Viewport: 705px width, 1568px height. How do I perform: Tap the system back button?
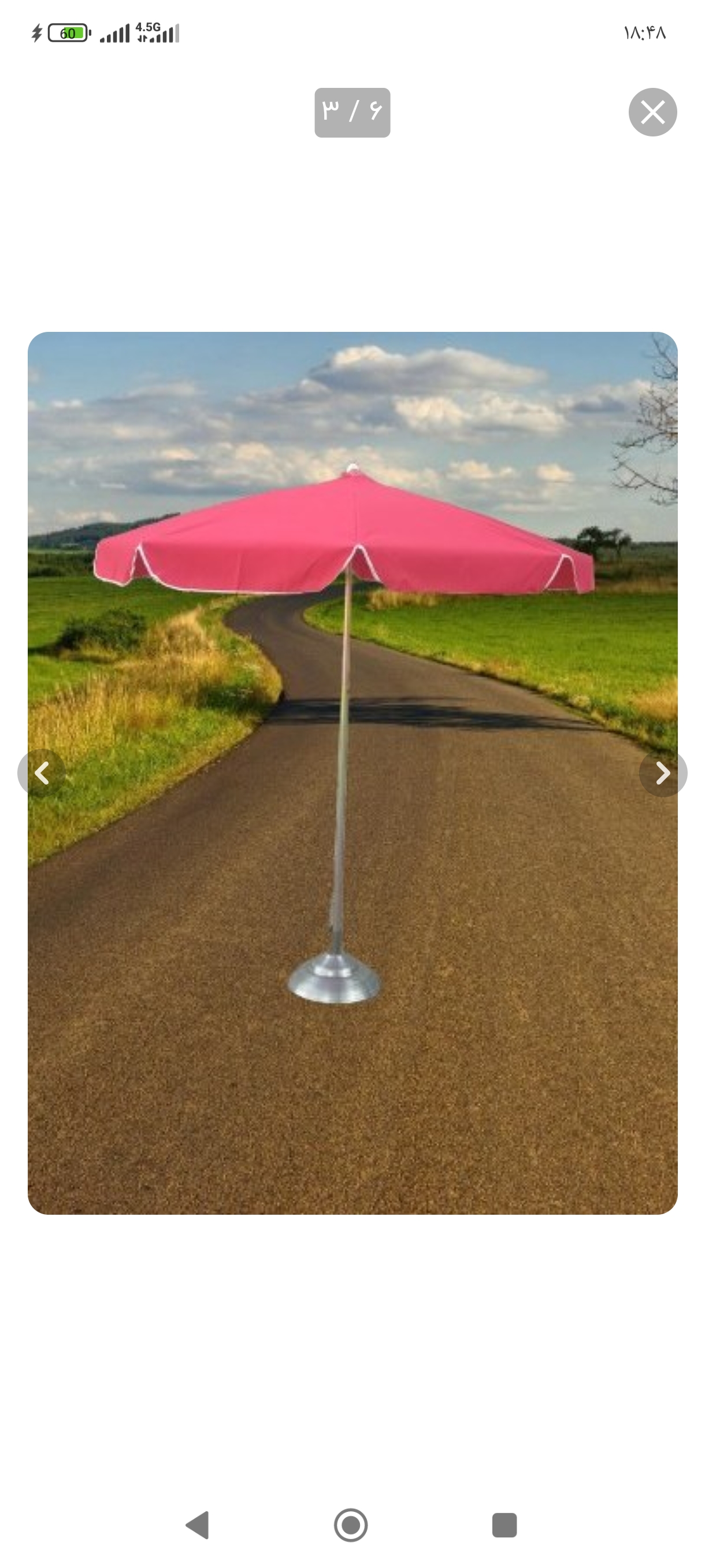coord(198,1525)
